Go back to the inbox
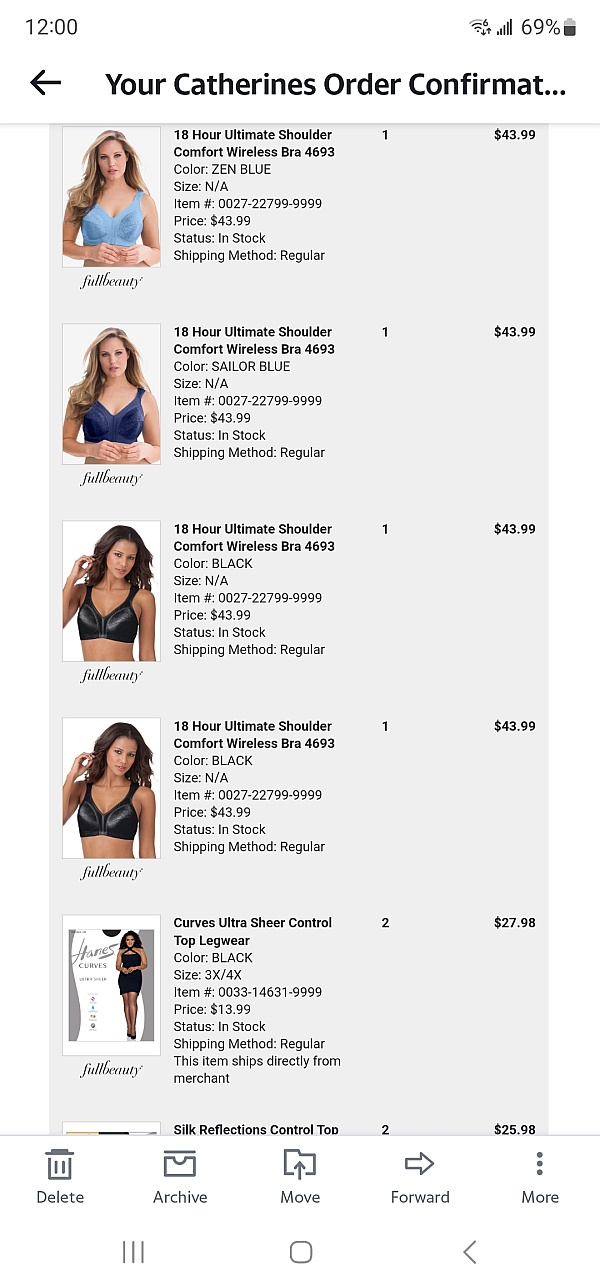Screen dimensions: 600x1286 tap(45, 83)
